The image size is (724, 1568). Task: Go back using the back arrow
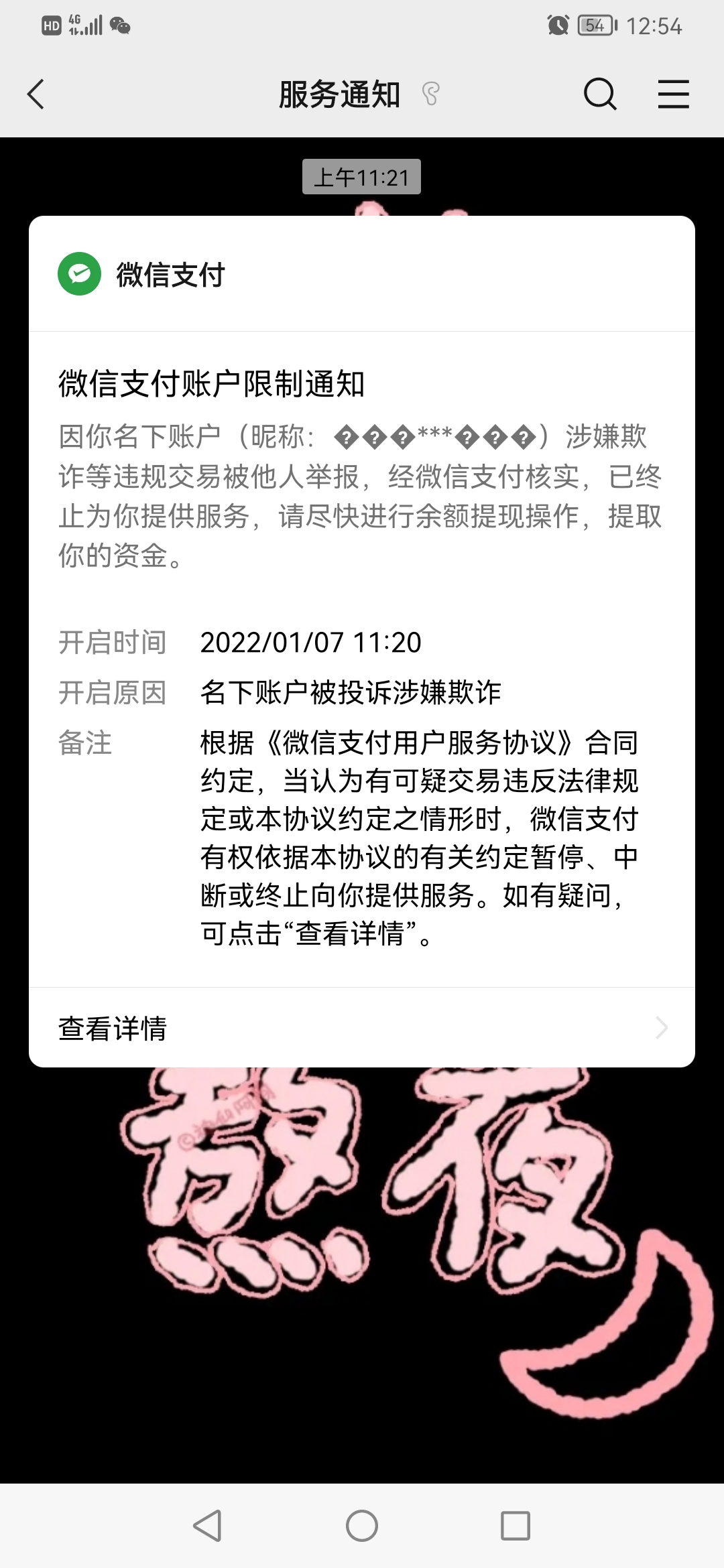coord(36,94)
